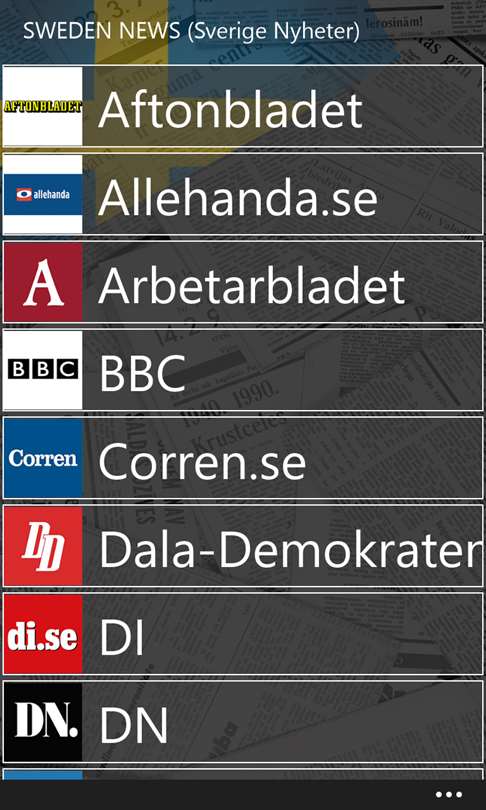The image size is (486, 810).
Task: Open the Aftonbladet news source
Action: (243, 106)
